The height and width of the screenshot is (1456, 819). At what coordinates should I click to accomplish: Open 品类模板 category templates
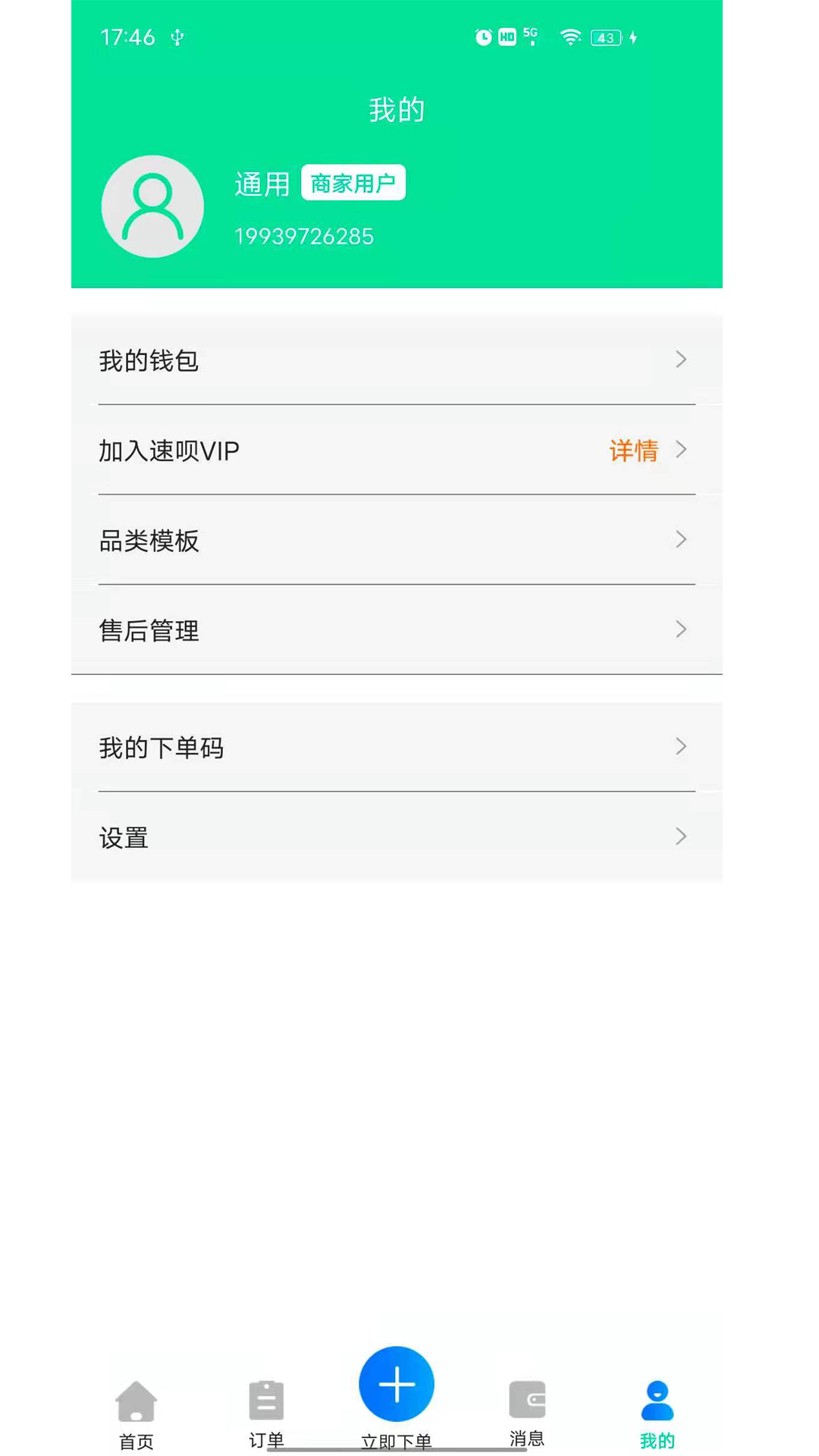[x=396, y=540]
